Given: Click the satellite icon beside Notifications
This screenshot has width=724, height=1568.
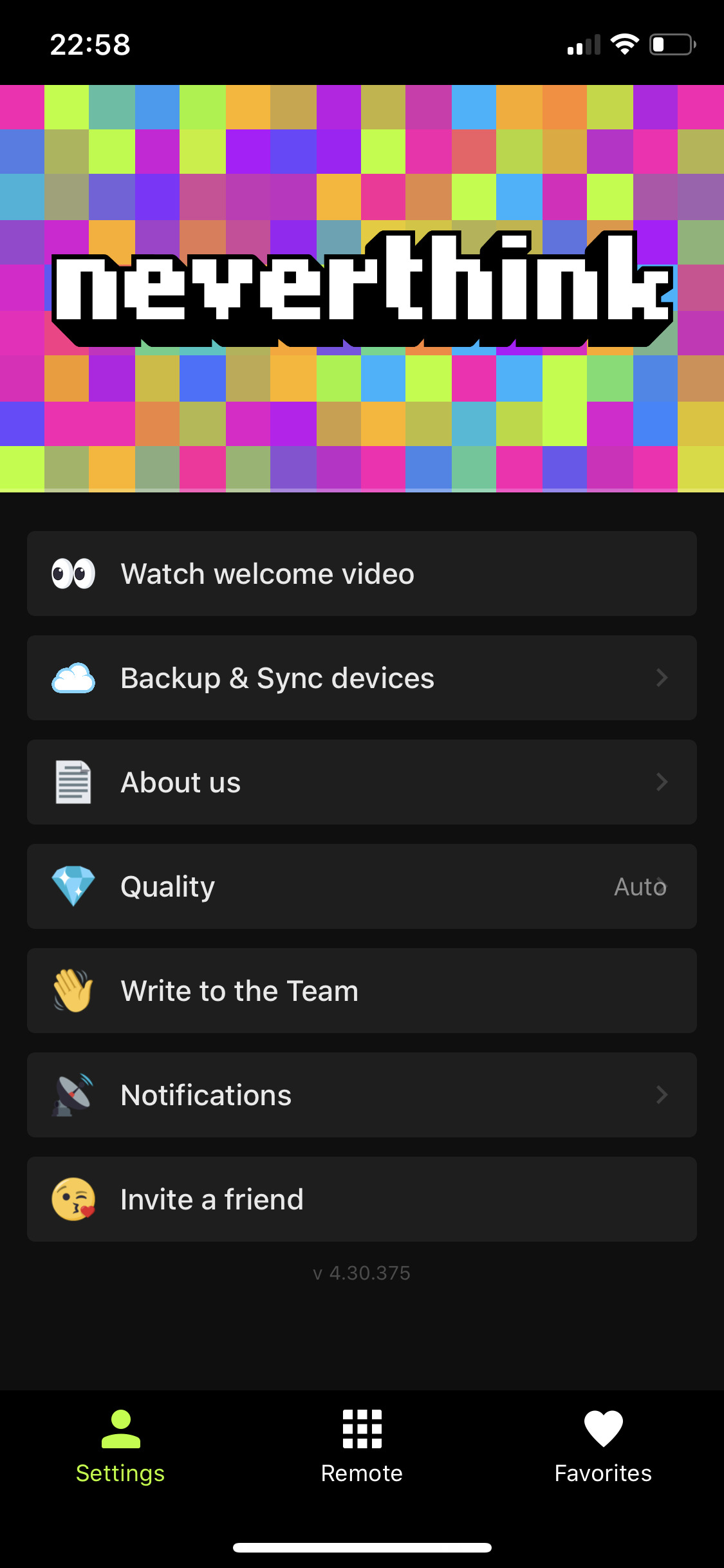Looking at the screenshot, I should (x=73, y=1095).
